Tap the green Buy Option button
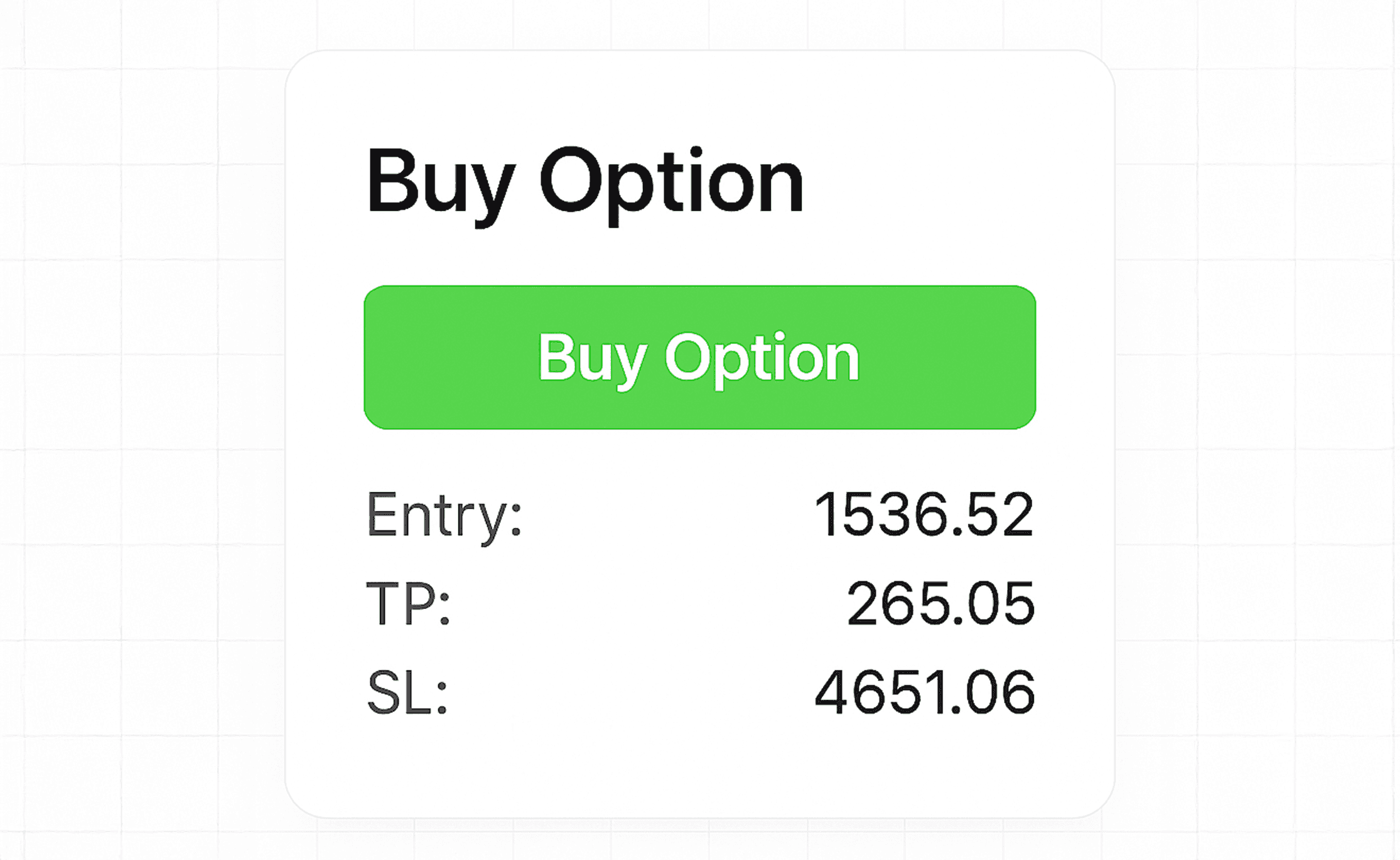Viewport: 1400px width, 860px height. [x=699, y=357]
